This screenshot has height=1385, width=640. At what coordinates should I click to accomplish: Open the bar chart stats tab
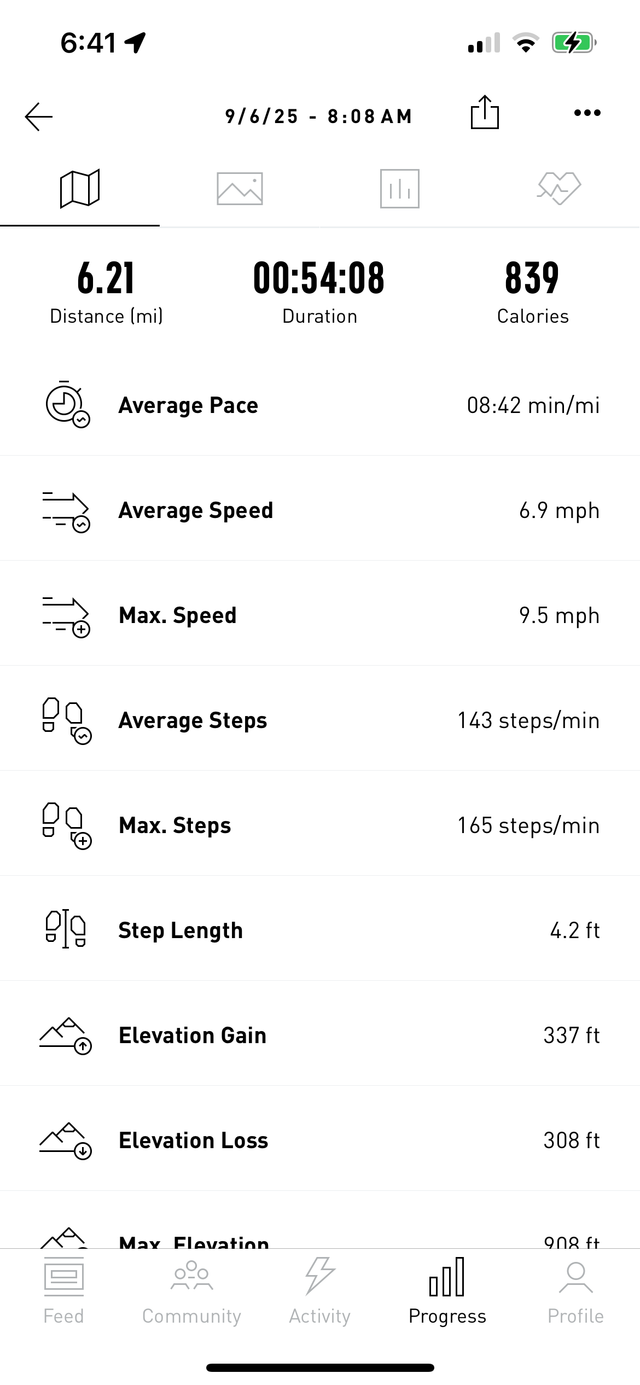(400, 188)
